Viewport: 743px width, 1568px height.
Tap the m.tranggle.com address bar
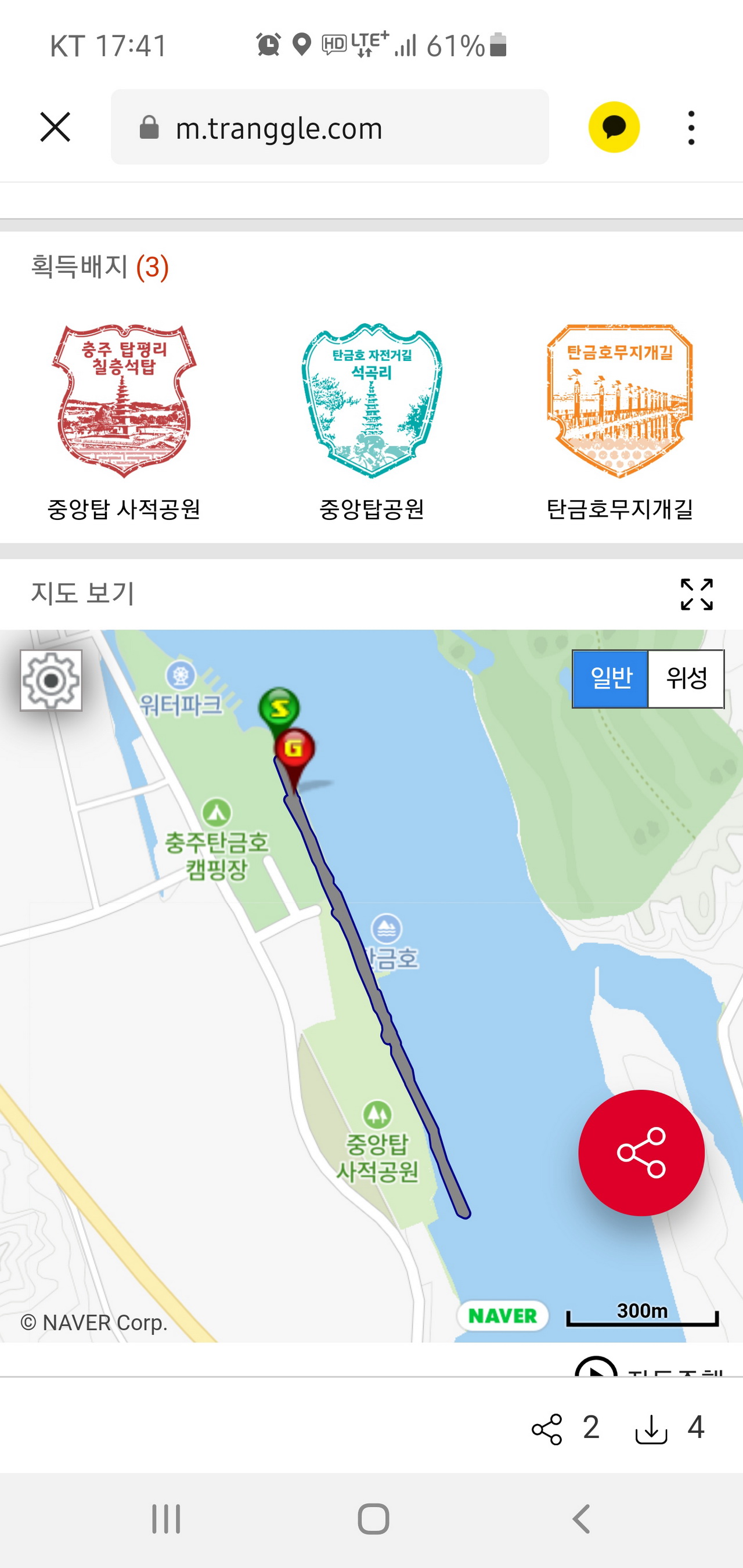[x=329, y=127]
